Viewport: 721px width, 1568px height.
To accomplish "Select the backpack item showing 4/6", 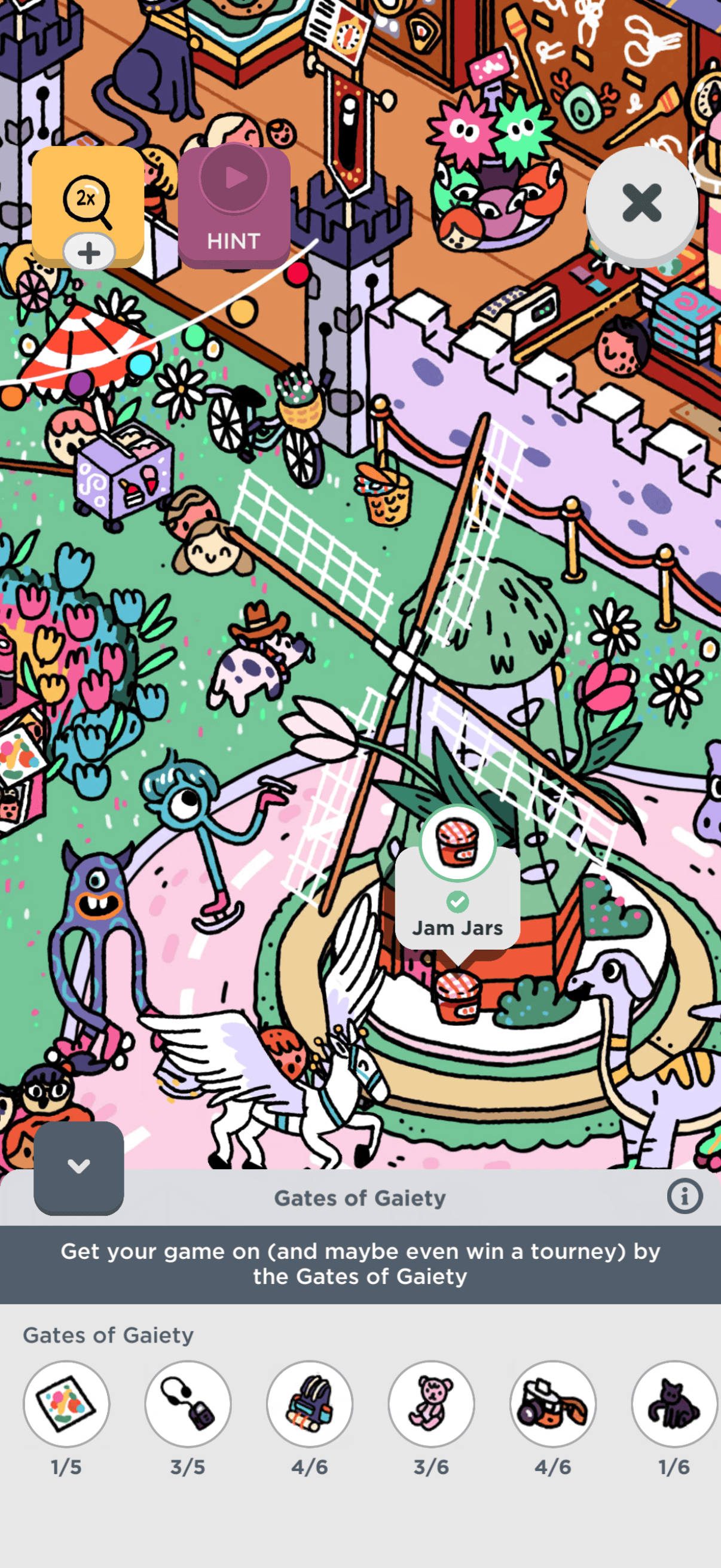I will 310,1404.
